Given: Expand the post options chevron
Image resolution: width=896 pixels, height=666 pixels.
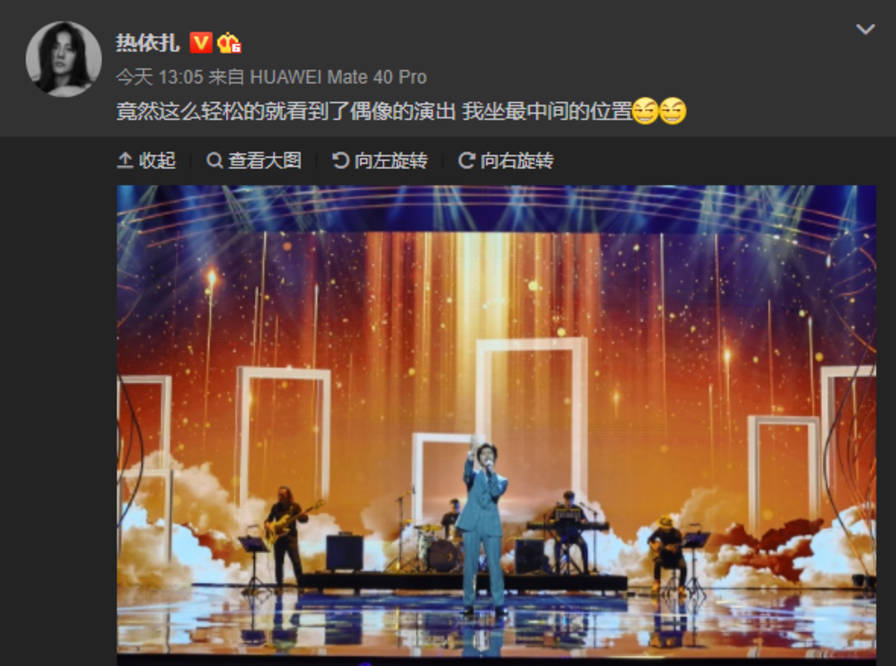Looking at the screenshot, I should [x=865, y=30].
